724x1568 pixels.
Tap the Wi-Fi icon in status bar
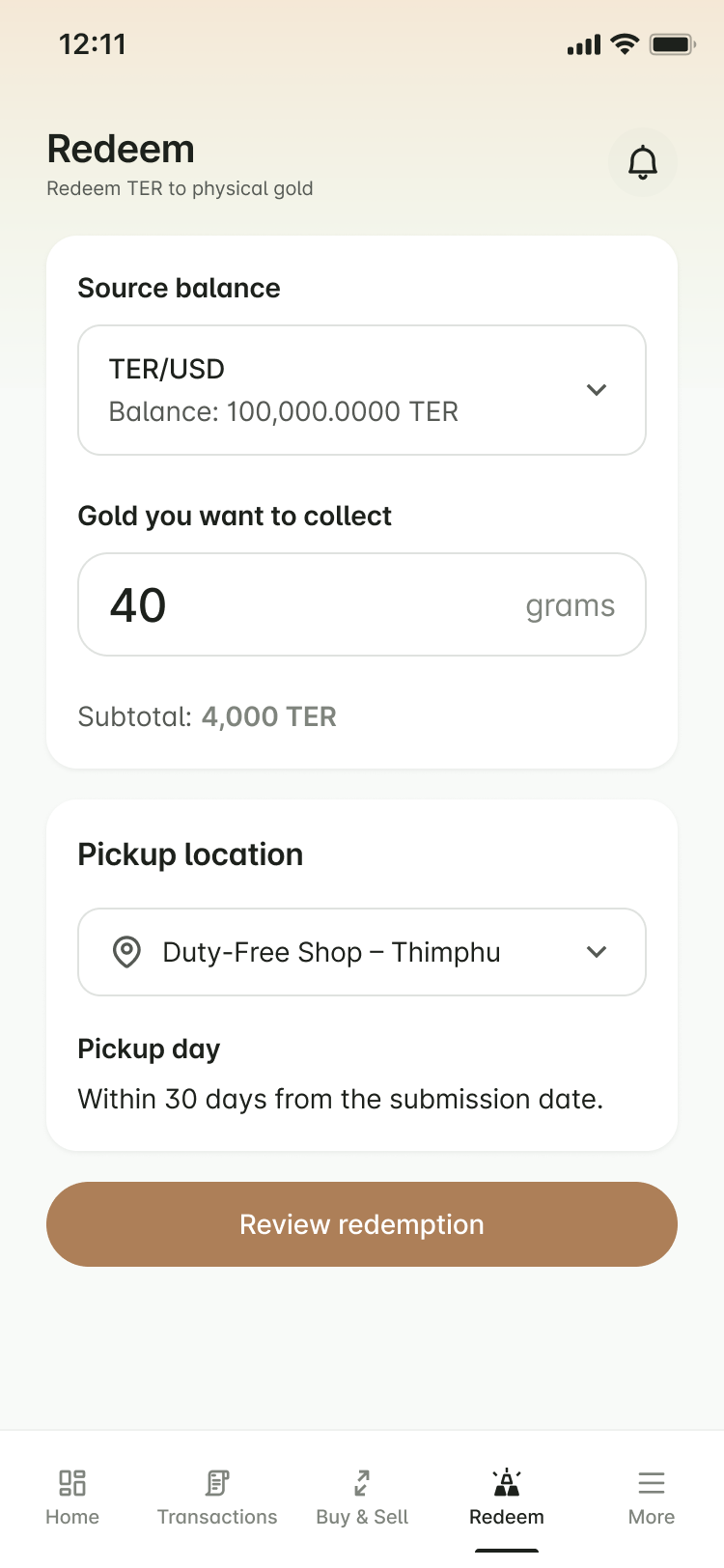(x=623, y=43)
